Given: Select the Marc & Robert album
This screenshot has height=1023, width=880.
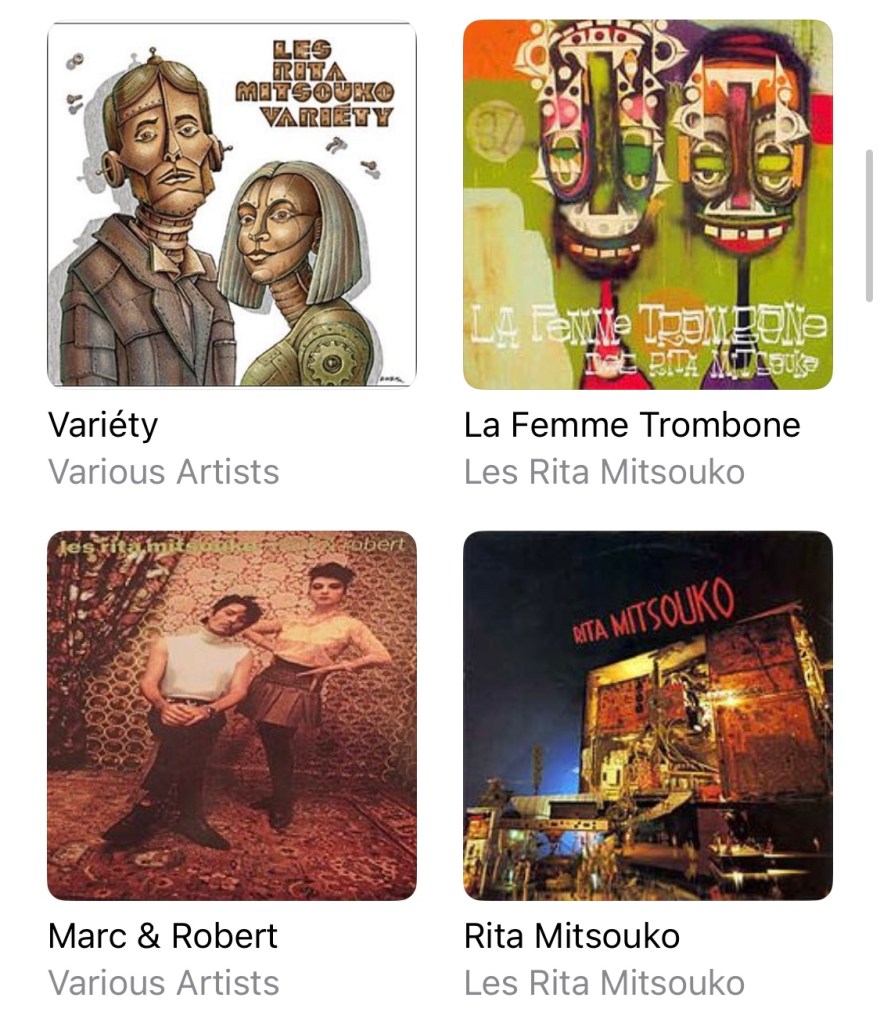Looking at the screenshot, I should click(x=232, y=715).
